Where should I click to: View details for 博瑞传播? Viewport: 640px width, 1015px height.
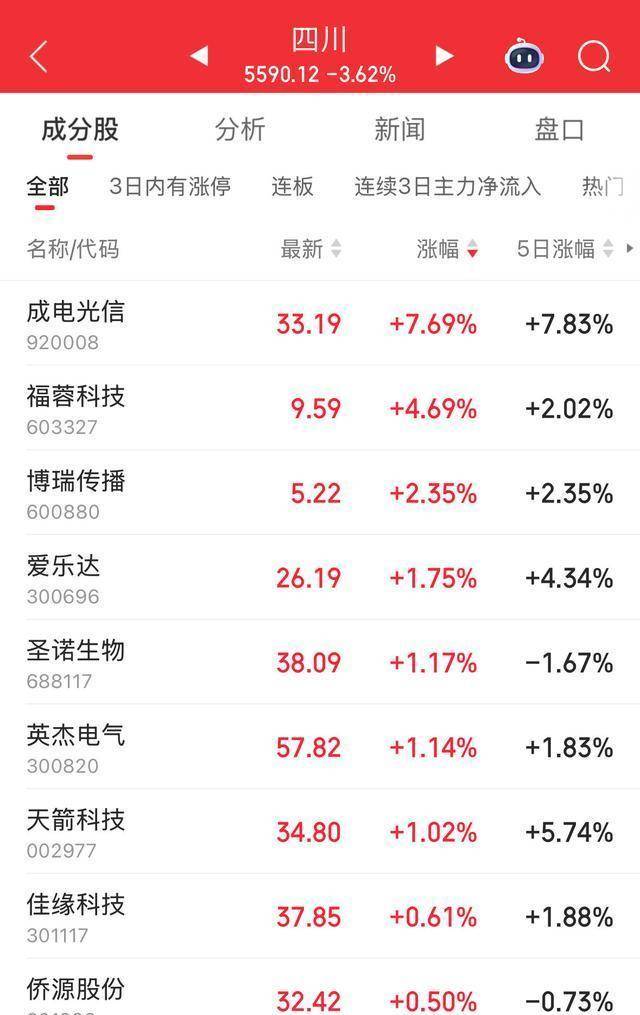[x=76, y=493]
